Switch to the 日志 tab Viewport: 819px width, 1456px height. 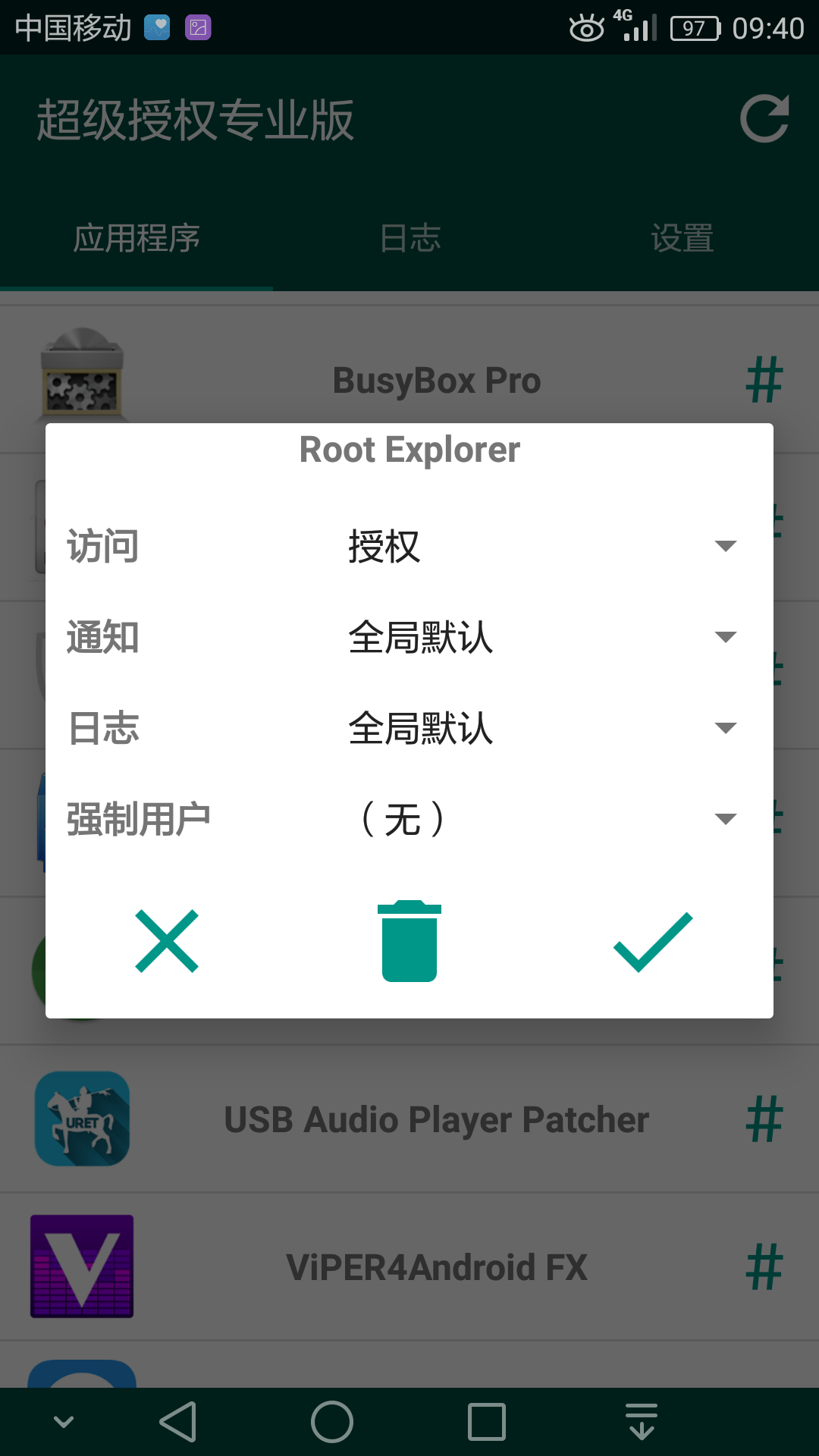click(x=409, y=237)
